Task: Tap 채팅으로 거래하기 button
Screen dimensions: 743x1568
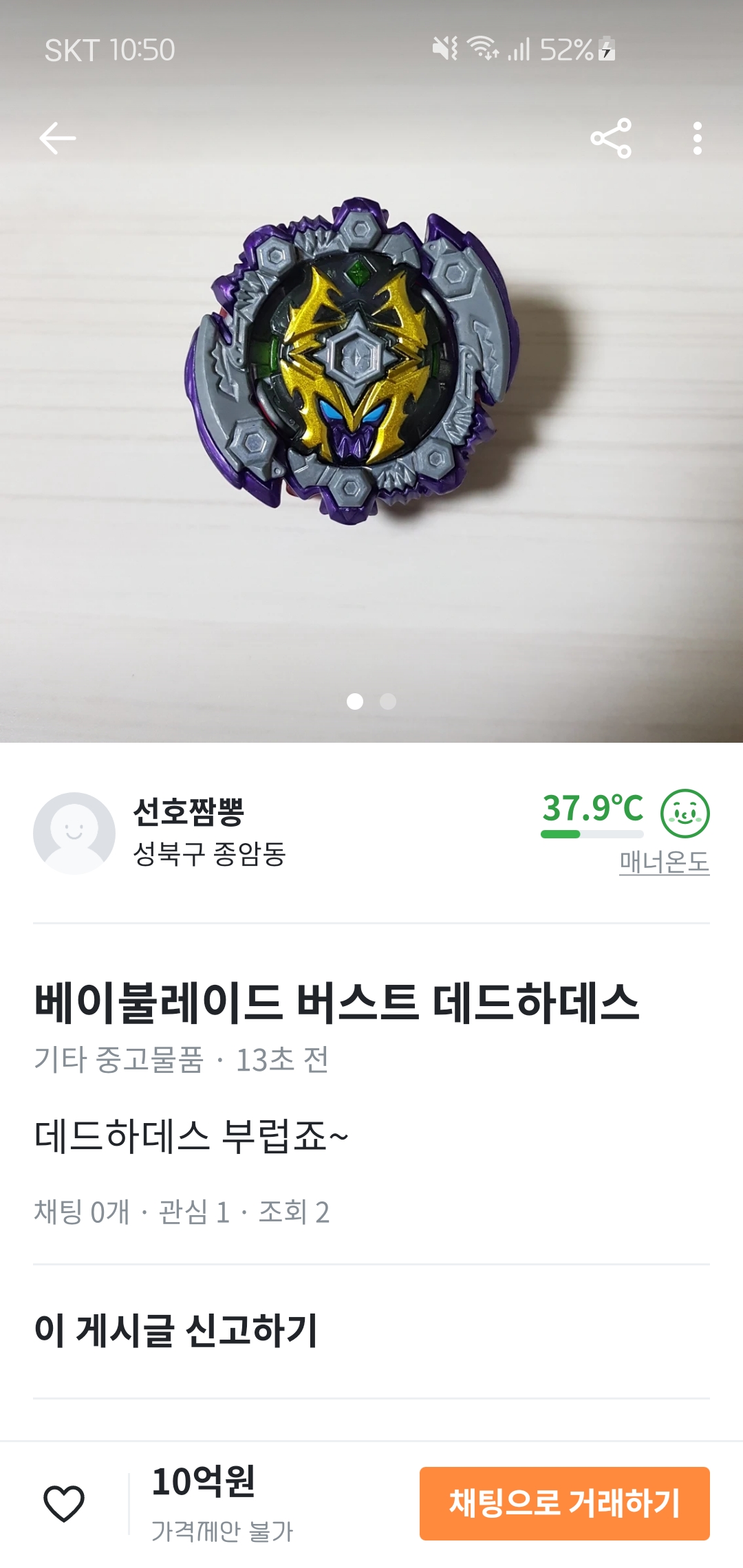Action: point(564,1503)
